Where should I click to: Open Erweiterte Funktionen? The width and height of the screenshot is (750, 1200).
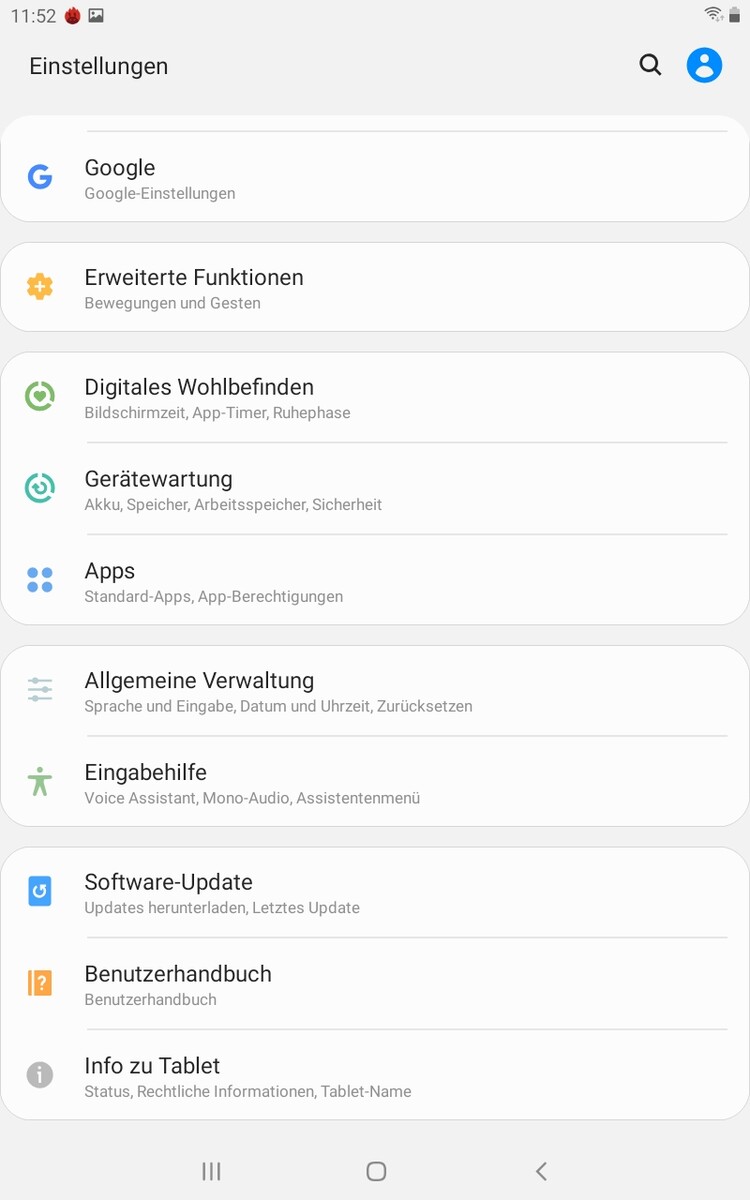point(375,288)
